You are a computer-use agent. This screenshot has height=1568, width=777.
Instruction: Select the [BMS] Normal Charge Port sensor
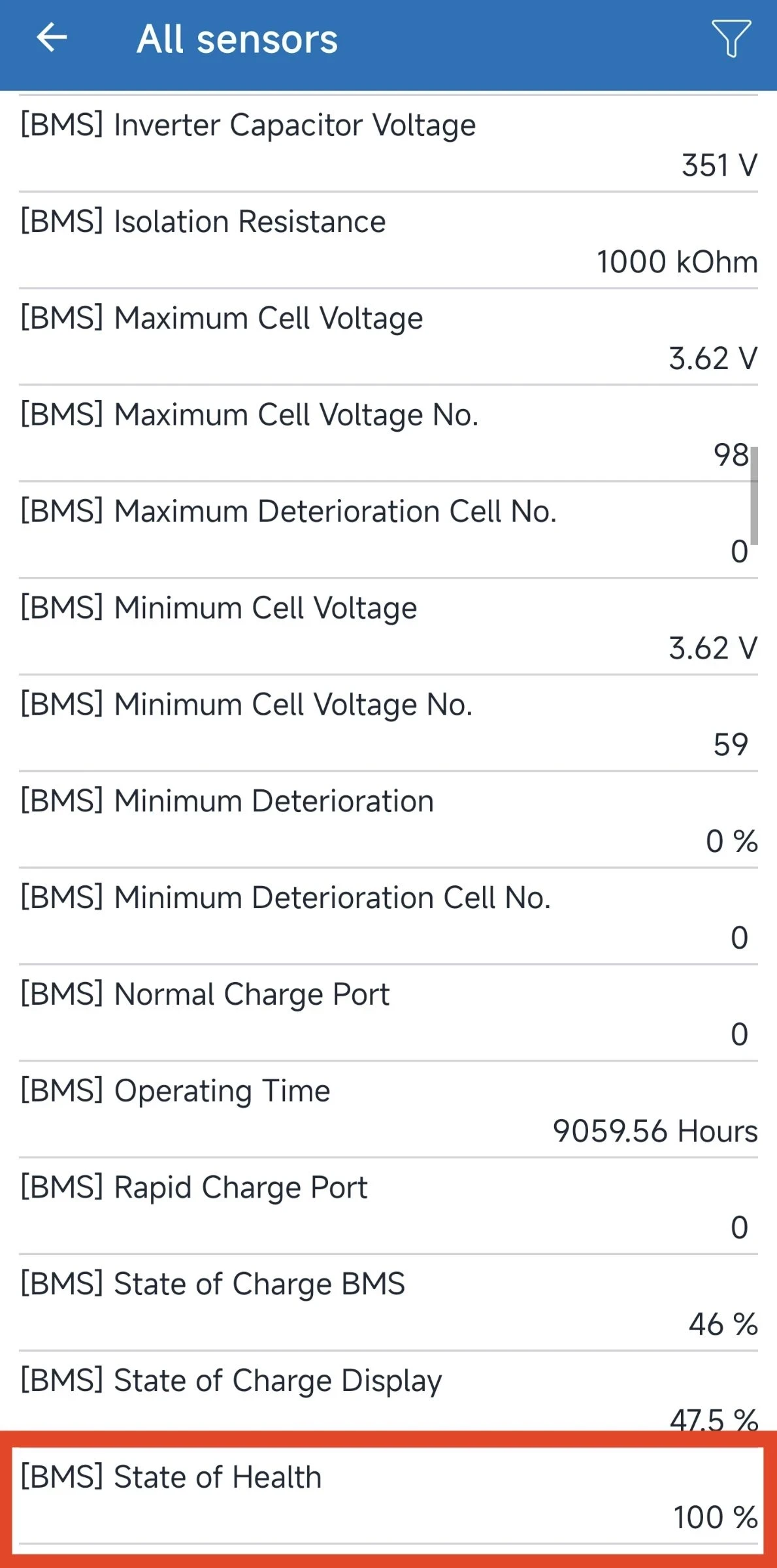click(388, 1011)
